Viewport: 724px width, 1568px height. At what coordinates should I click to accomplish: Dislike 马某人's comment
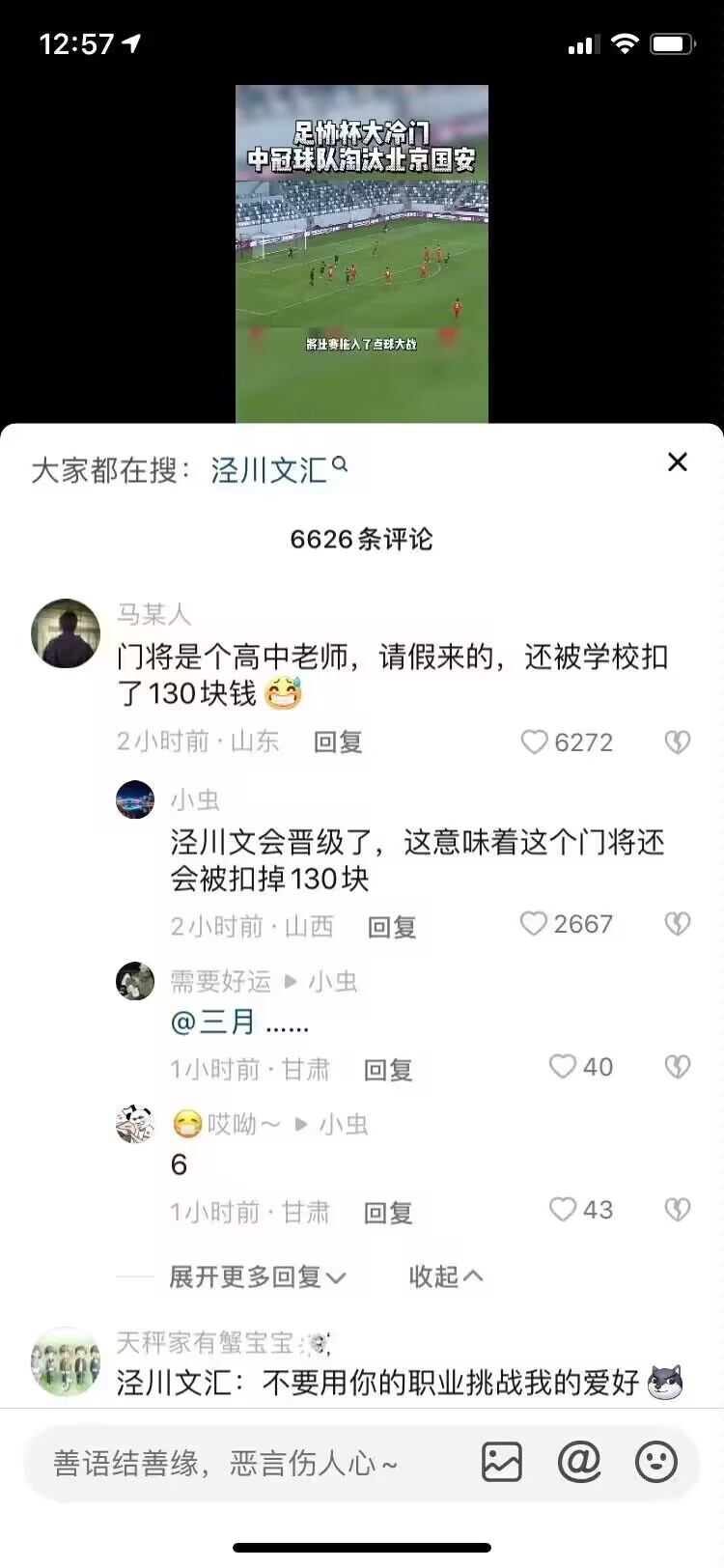tap(678, 742)
